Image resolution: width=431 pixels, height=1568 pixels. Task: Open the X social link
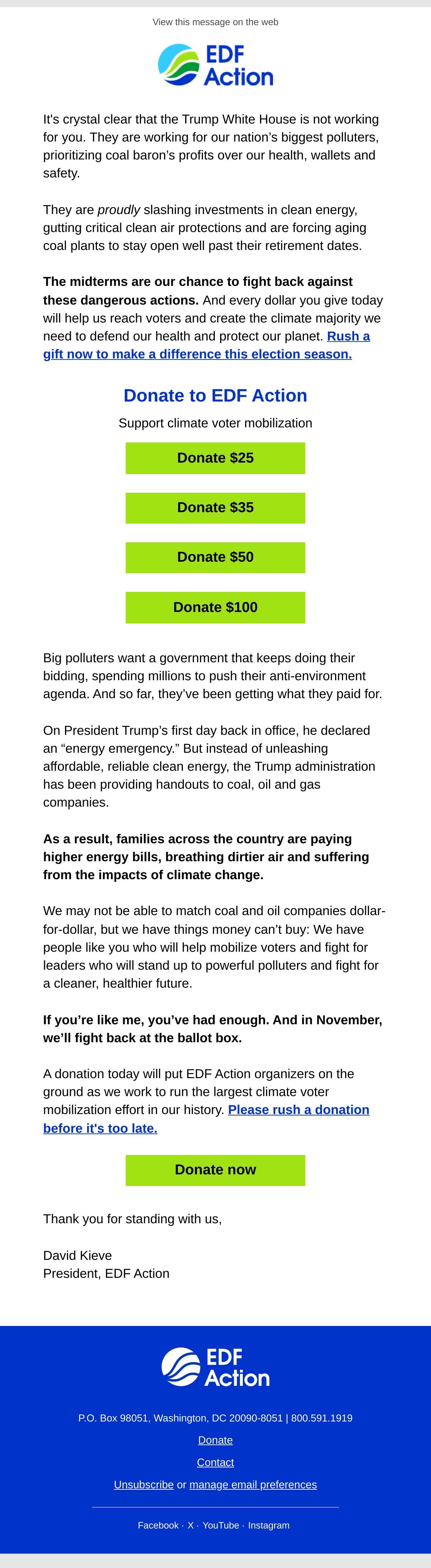click(x=191, y=1525)
